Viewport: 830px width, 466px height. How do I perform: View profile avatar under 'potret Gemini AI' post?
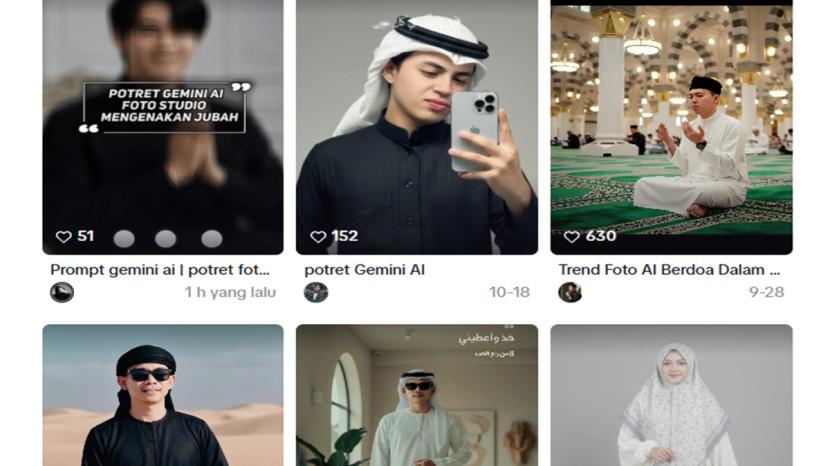[x=316, y=292]
